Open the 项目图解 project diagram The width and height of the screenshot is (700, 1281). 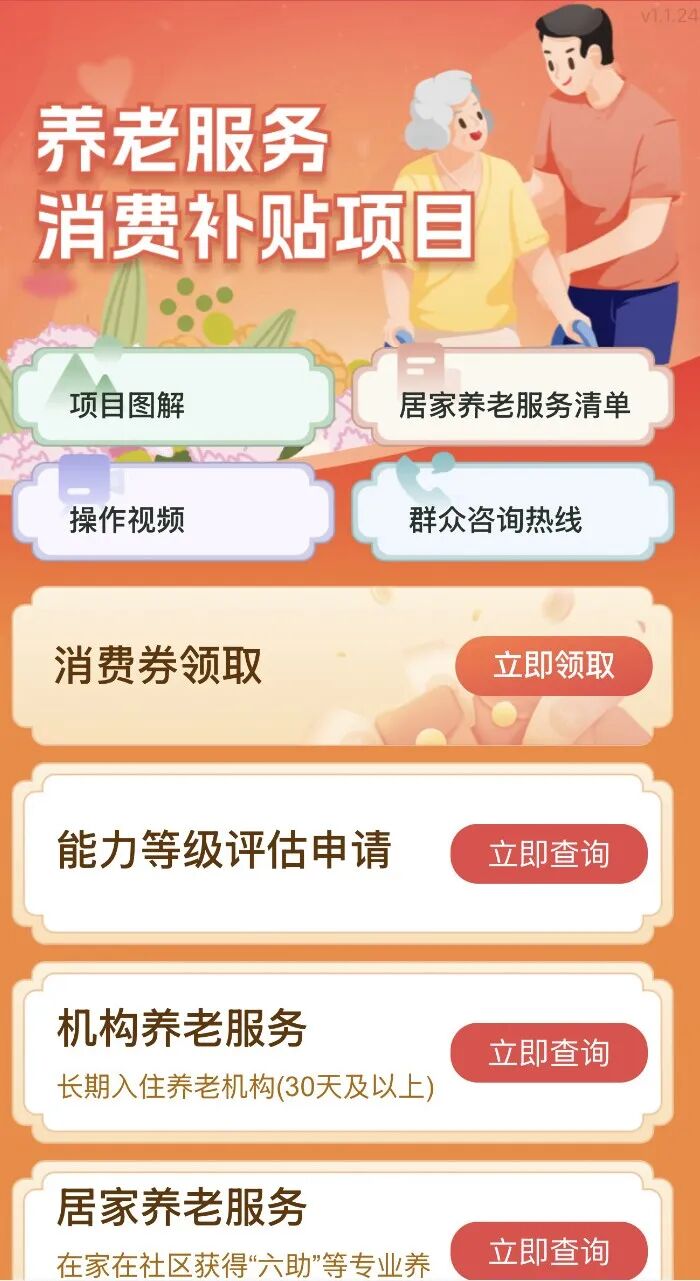click(172, 404)
